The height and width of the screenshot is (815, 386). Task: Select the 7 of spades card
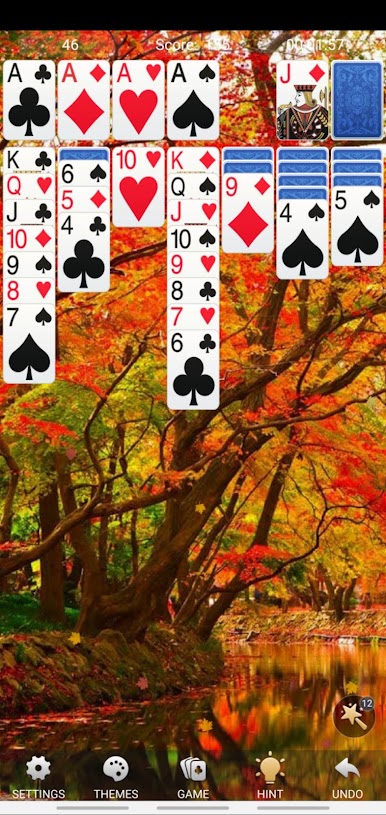click(29, 344)
